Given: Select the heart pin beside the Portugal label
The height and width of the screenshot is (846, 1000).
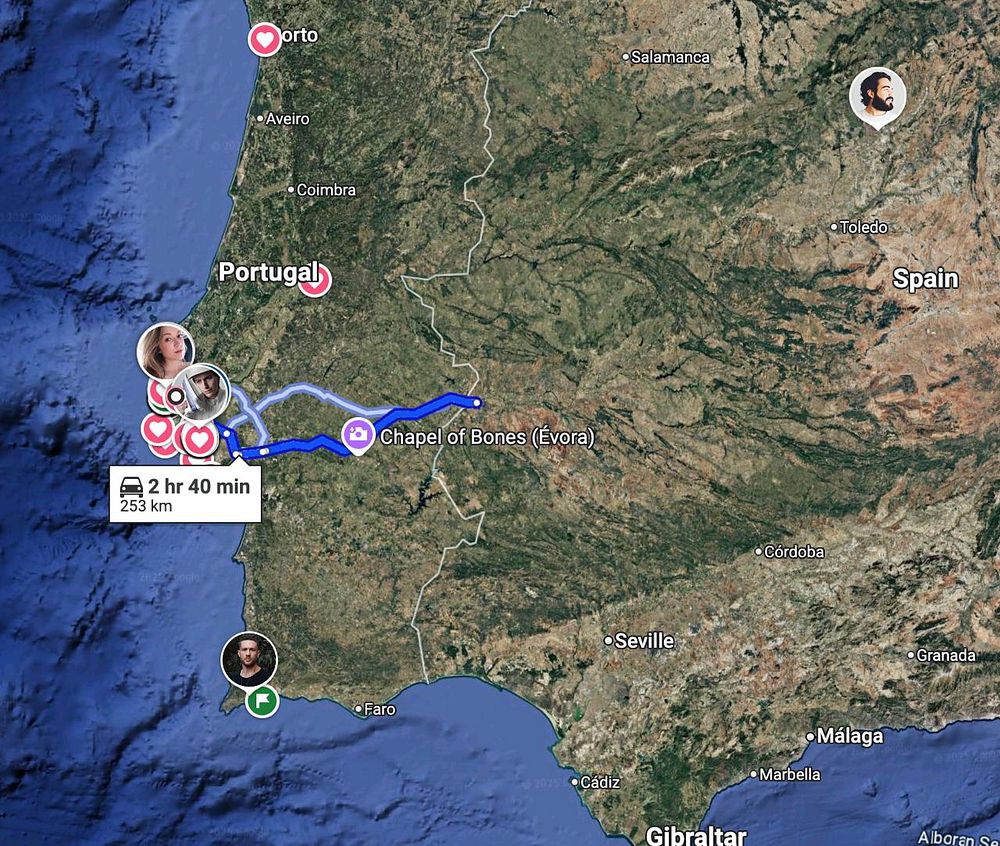Looking at the screenshot, I should (314, 281).
